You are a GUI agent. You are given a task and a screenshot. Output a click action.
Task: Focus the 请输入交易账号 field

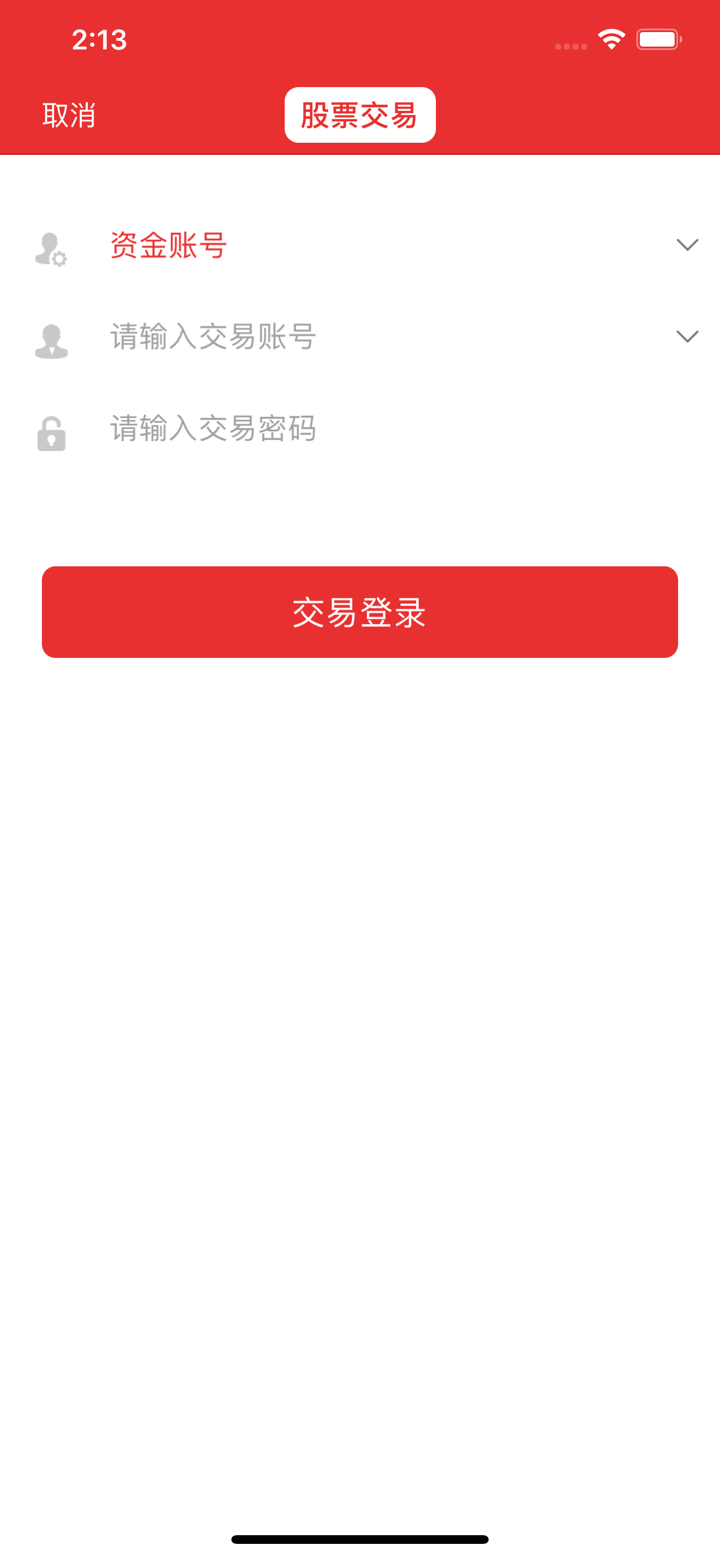[x=380, y=337]
